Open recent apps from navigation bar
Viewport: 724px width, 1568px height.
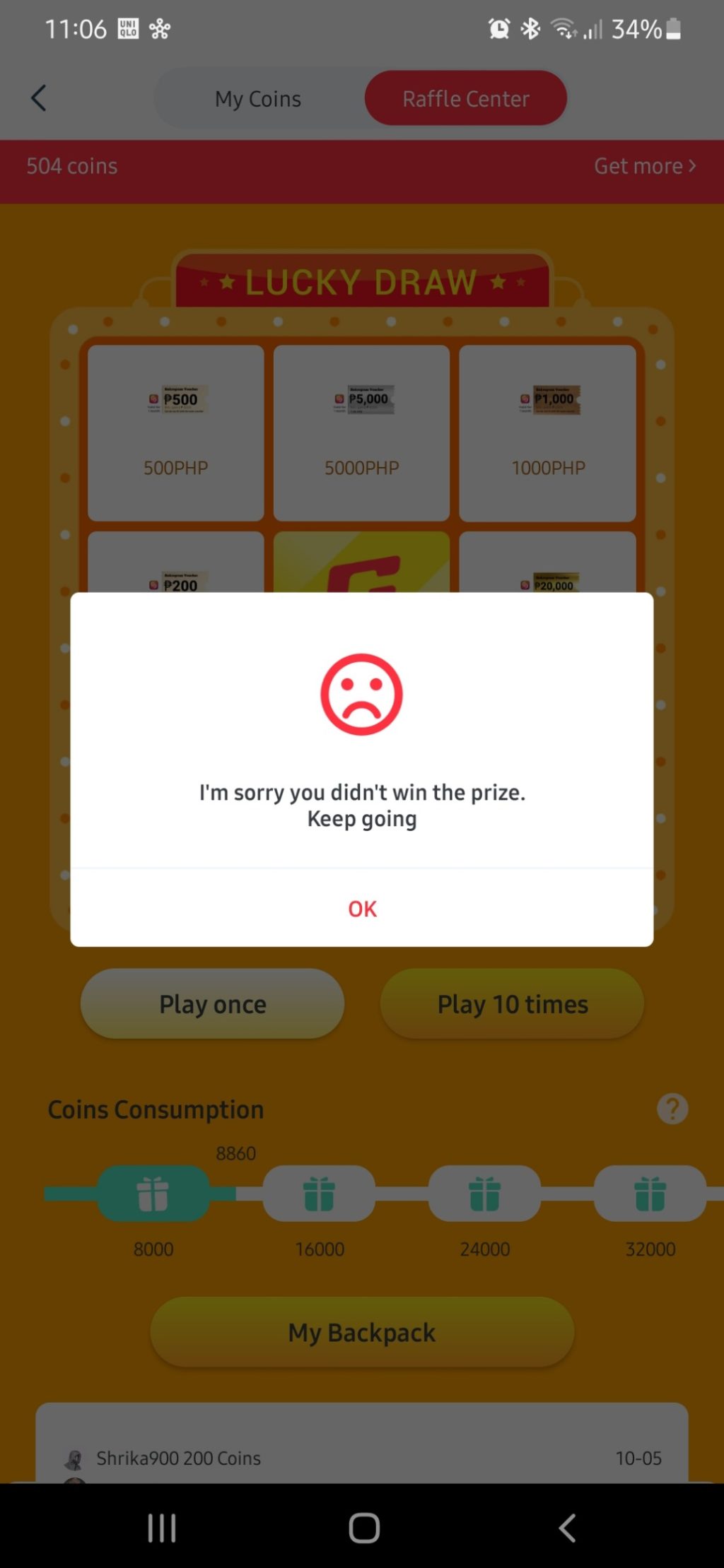[x=161, y=1528]
